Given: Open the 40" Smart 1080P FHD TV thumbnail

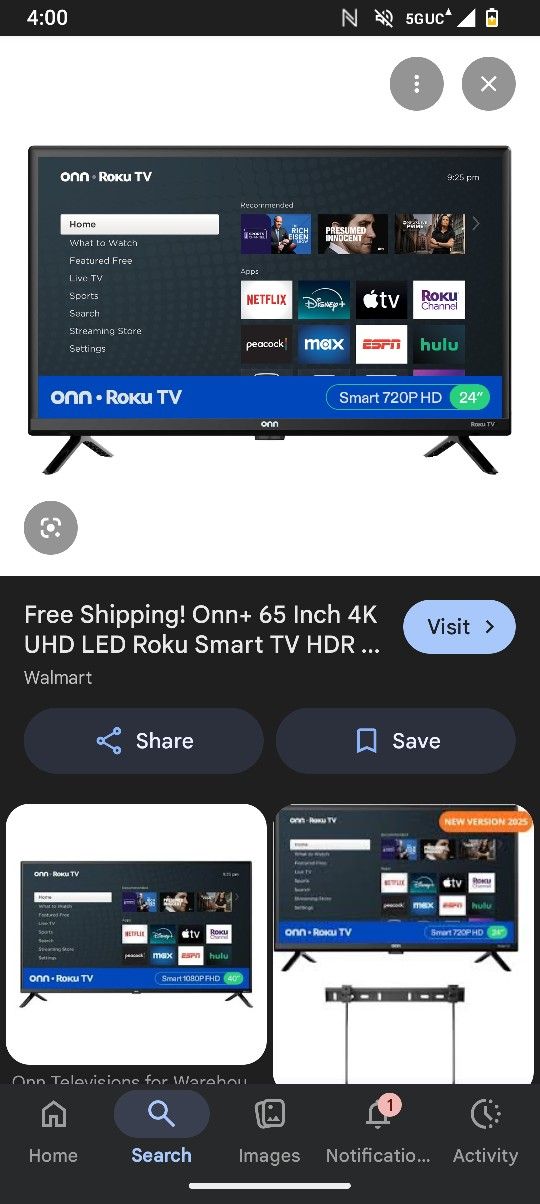Looking at the screenshot, I should (x=136, y=935).
